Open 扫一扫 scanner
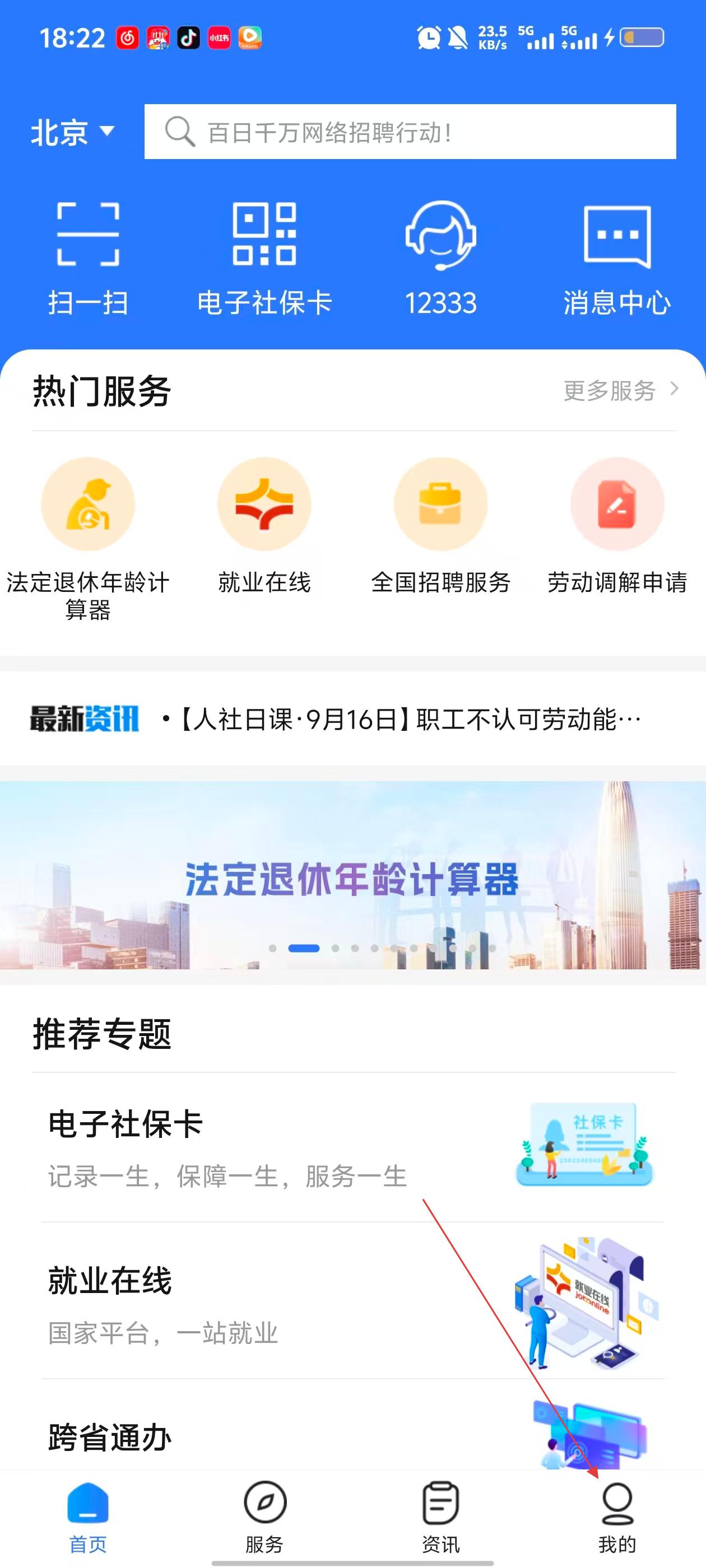706x1568 pixels. (88, 259)
